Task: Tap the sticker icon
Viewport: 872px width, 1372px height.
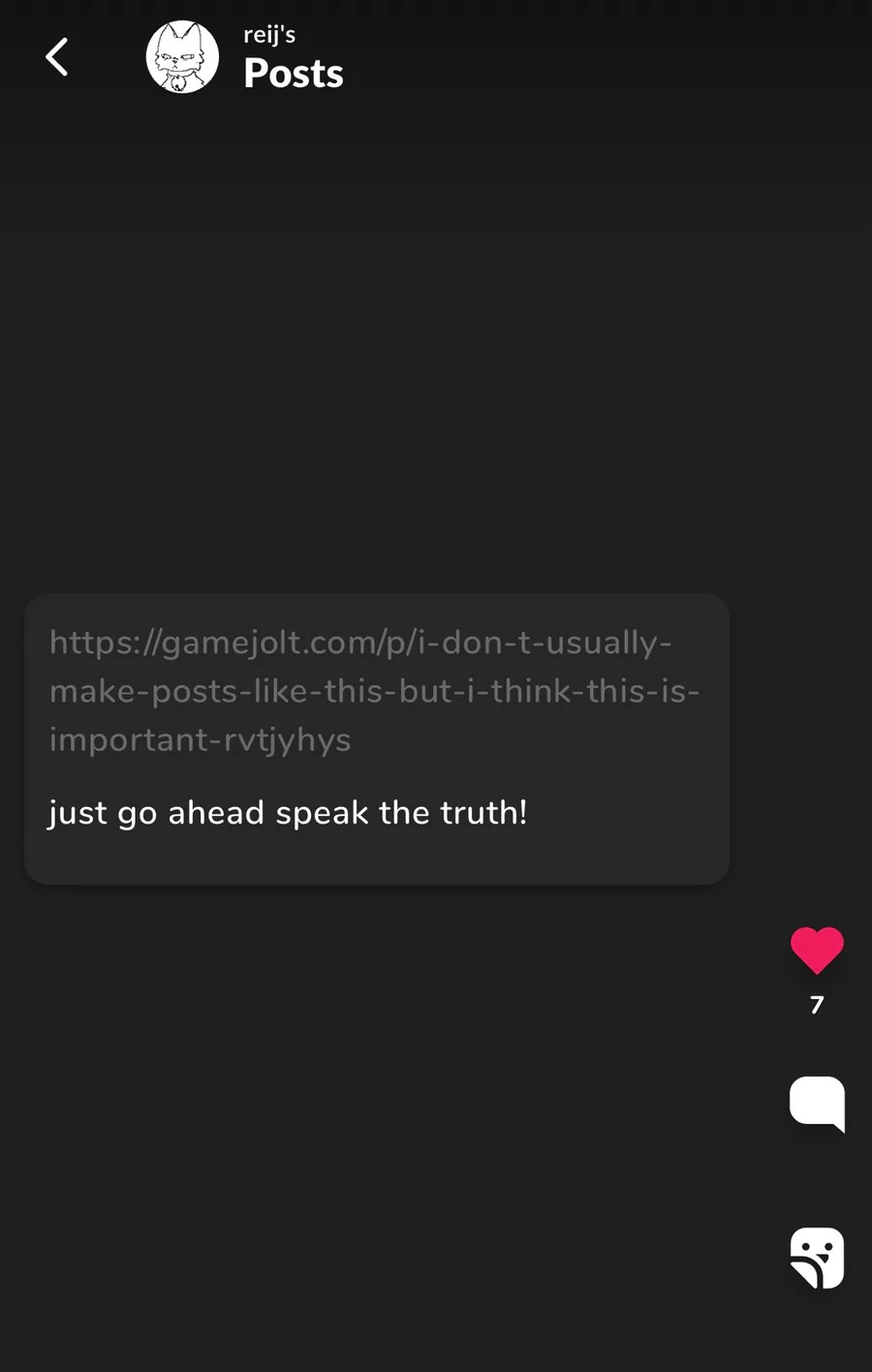Action: [x=817, y=1258]
